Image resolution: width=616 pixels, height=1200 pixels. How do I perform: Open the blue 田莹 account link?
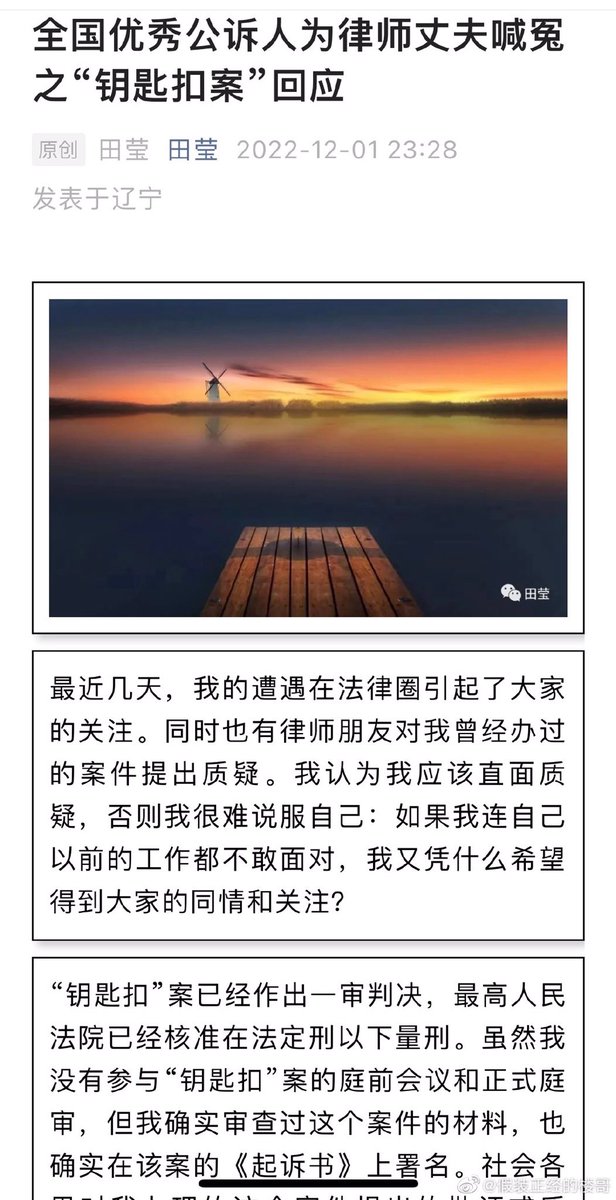tap(192, 150)
